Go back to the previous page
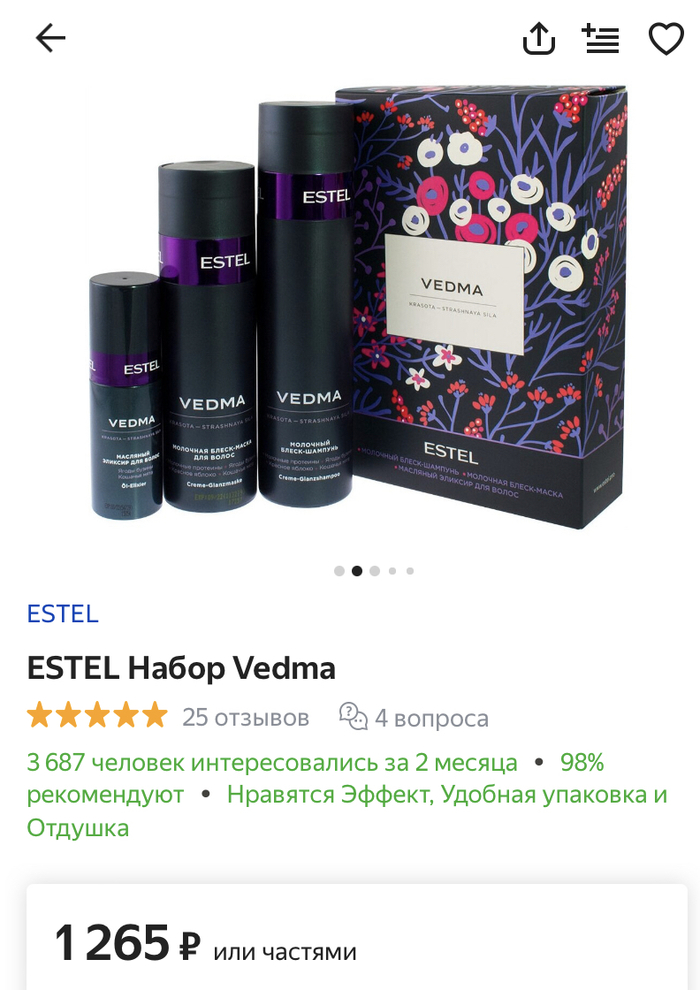The image size is (700, 990). [x=50, y=39]
